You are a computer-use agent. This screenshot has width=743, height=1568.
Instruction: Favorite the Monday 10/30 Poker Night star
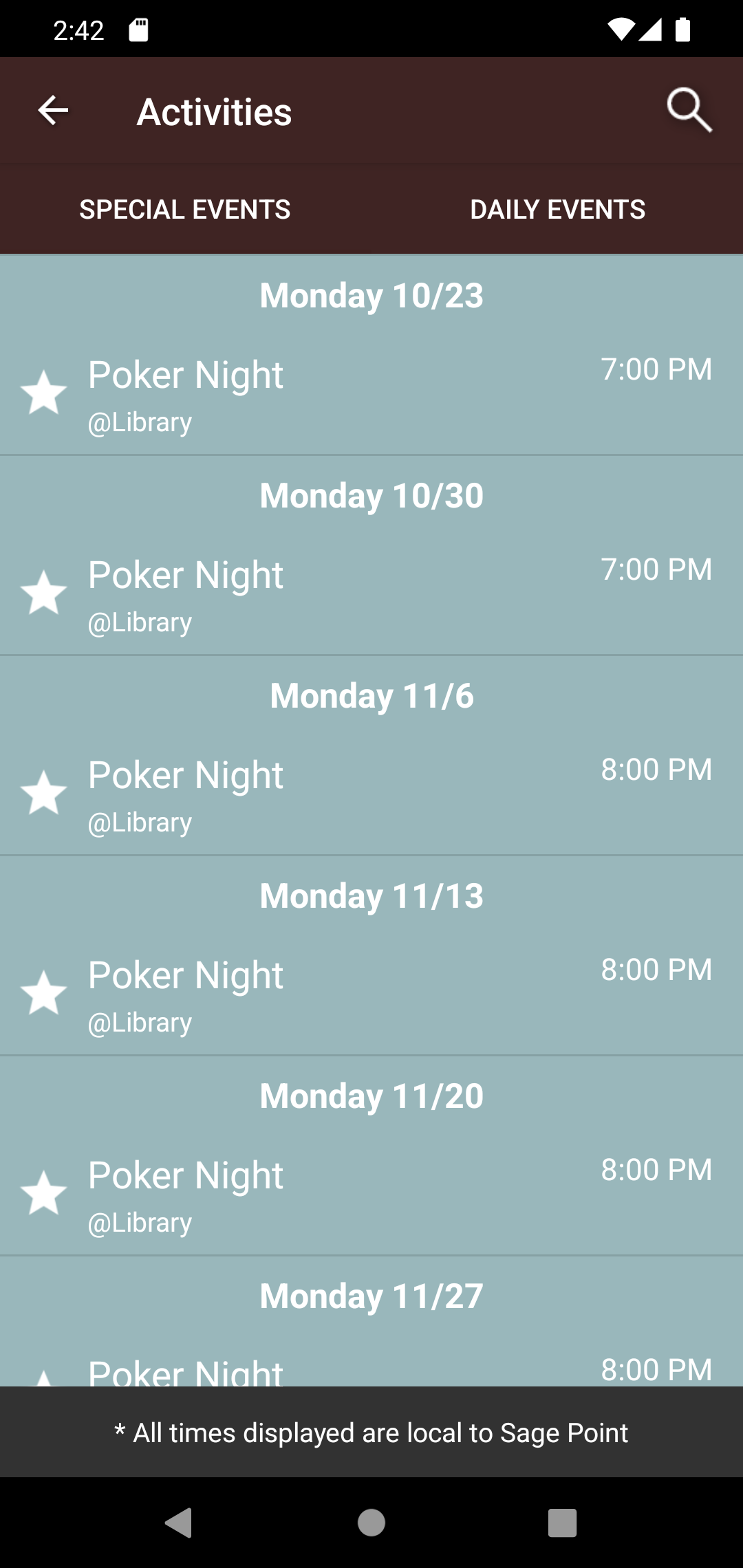pos(44,593)
